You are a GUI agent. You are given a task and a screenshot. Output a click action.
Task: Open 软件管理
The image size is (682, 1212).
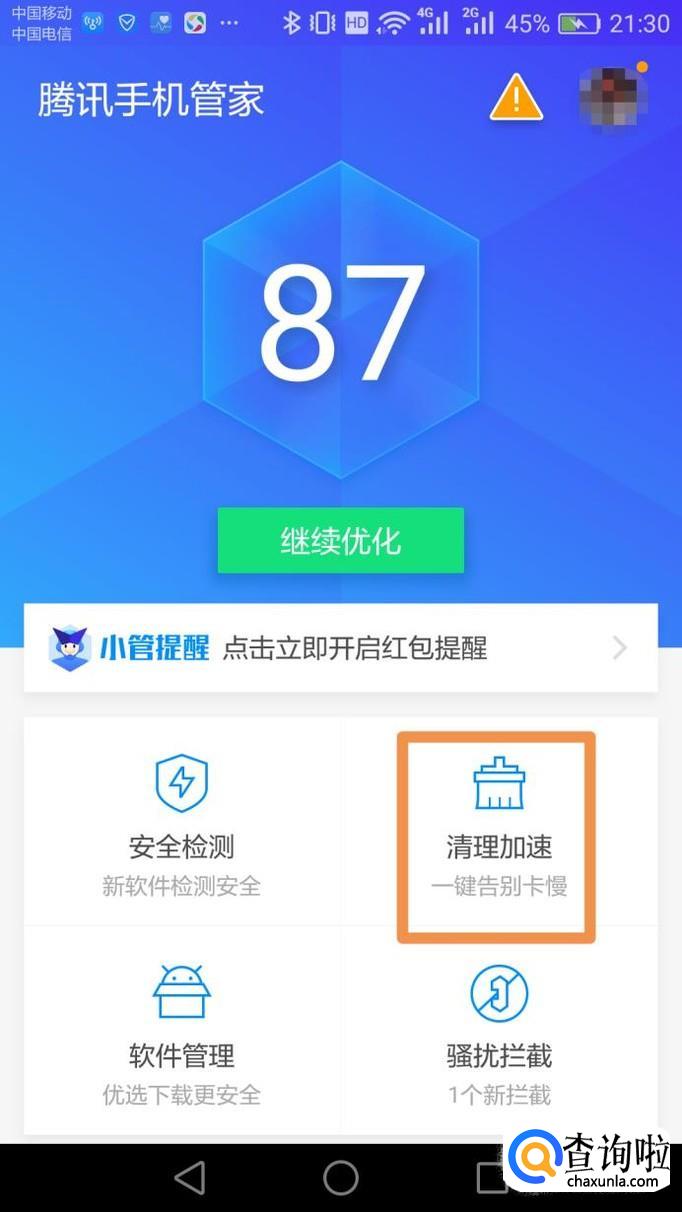tap(182, 1031)
